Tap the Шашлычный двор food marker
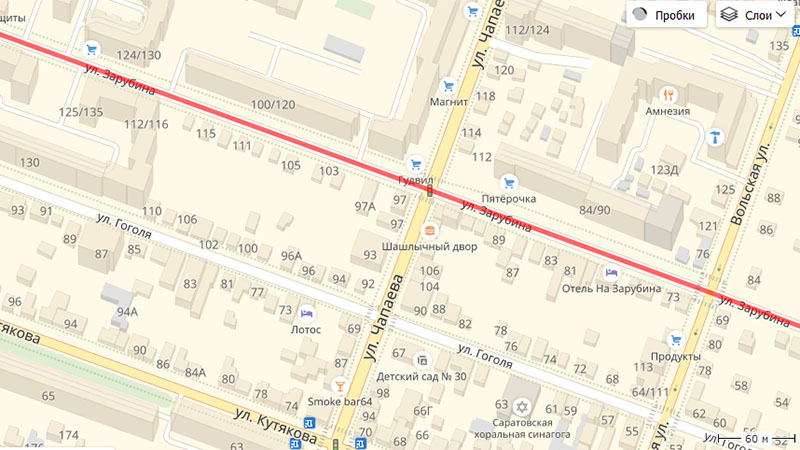The height and width of the screenshot is (450, 800). (430, 230)
